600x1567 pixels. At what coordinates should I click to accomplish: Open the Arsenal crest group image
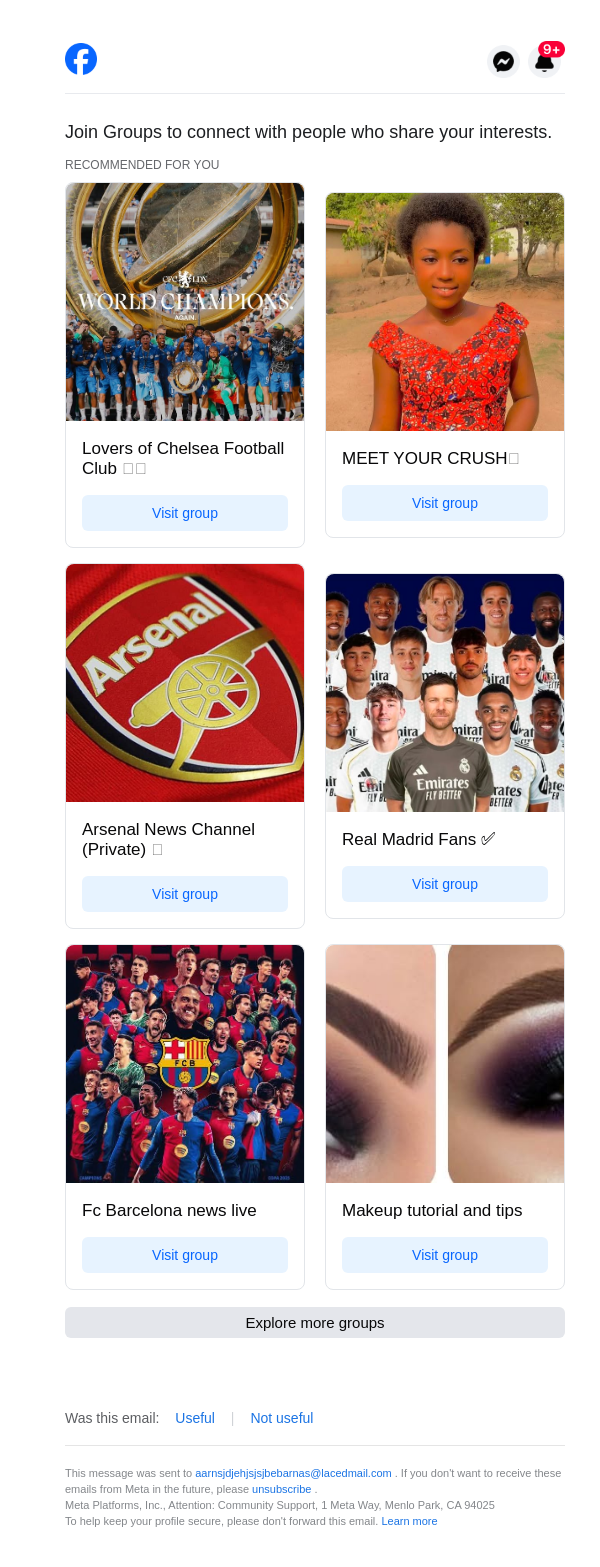click(185, 683)
